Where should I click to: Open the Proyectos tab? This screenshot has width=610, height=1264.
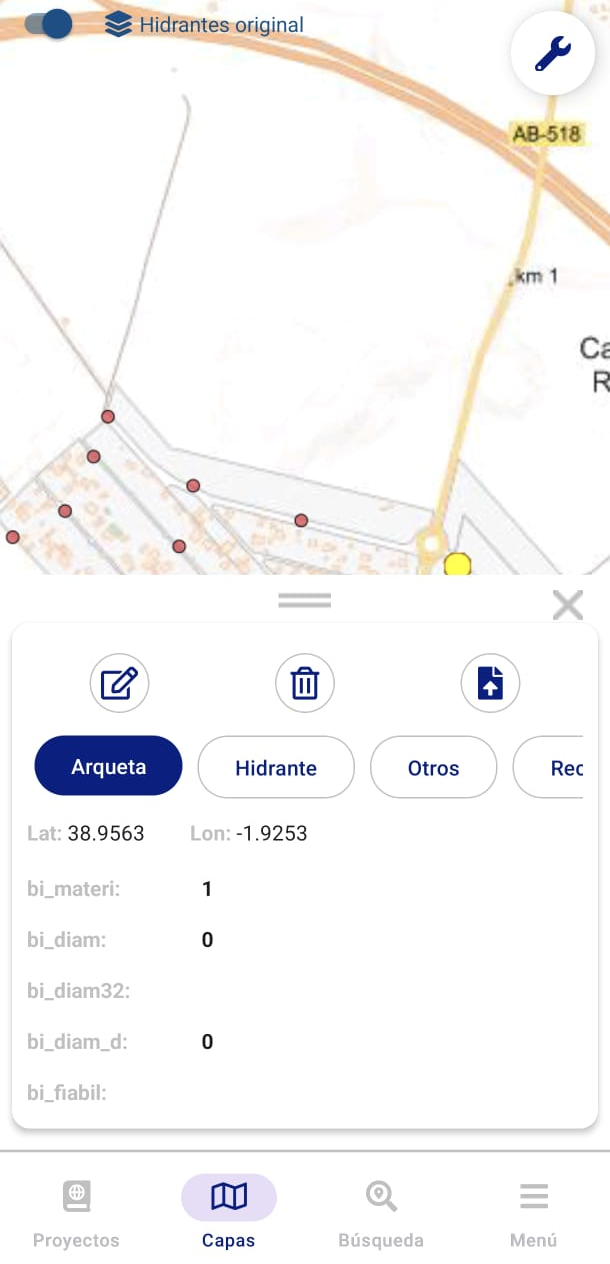coord(76,1214)
